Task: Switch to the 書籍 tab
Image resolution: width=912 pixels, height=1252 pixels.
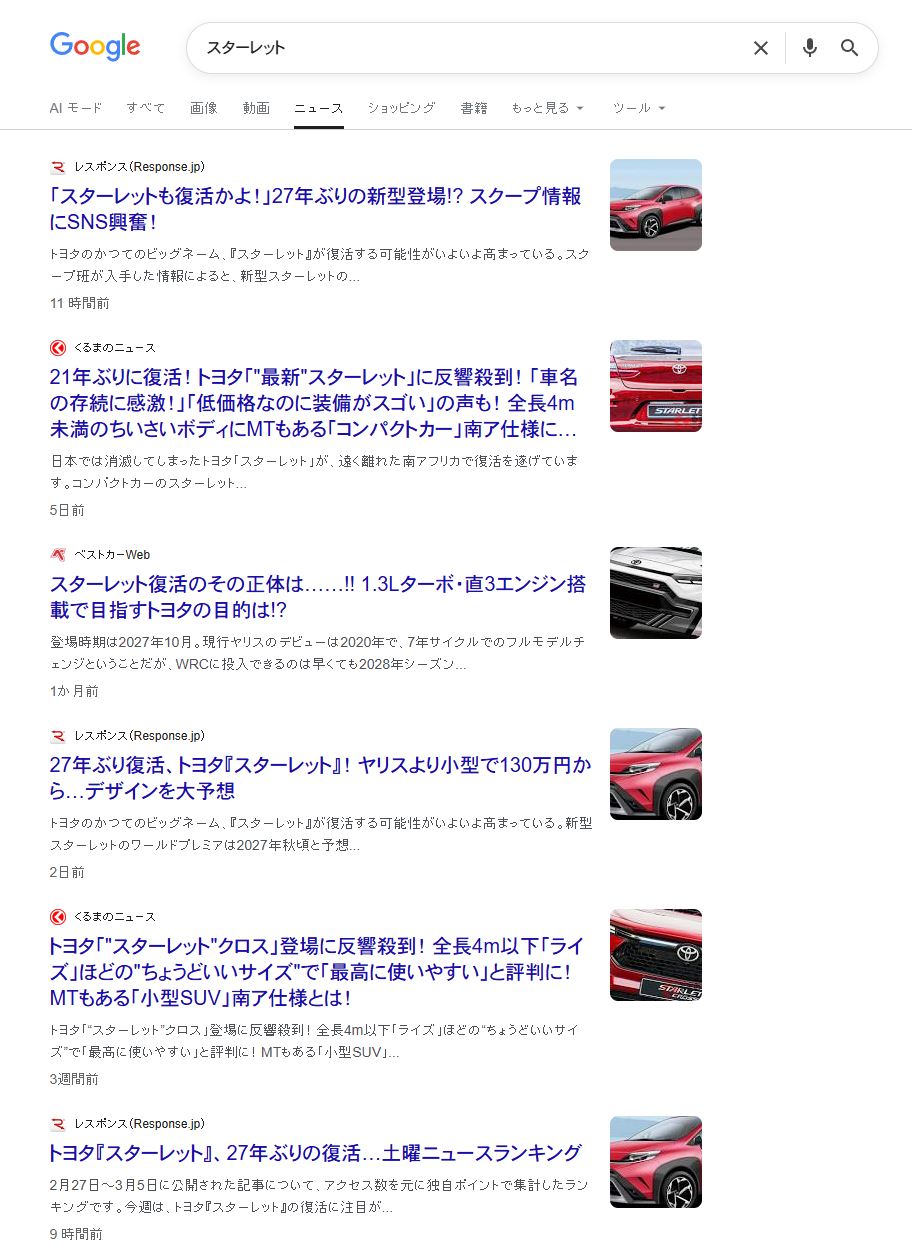Action: coord(474,108)
